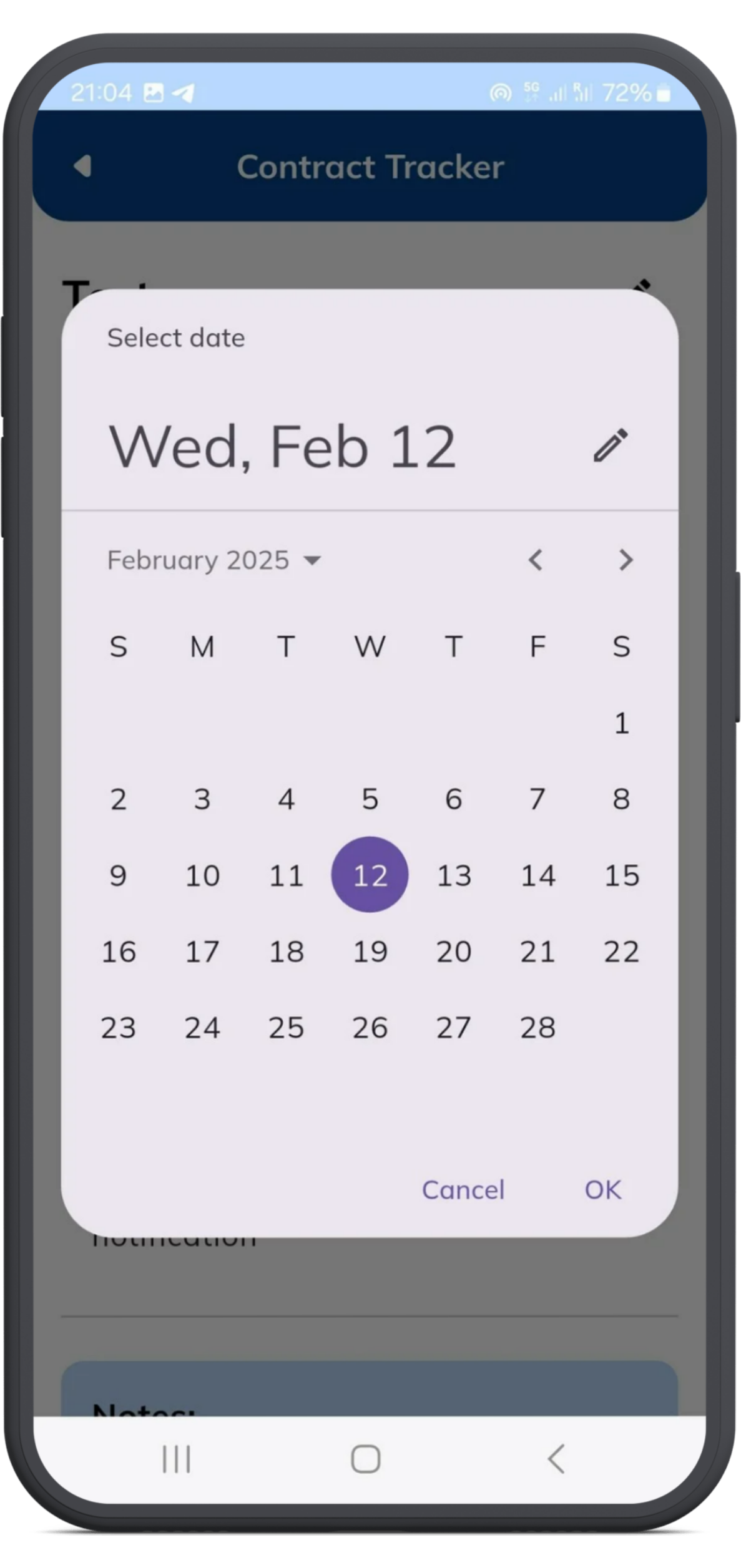Select day 9 in the calendar

click(118, 875)
